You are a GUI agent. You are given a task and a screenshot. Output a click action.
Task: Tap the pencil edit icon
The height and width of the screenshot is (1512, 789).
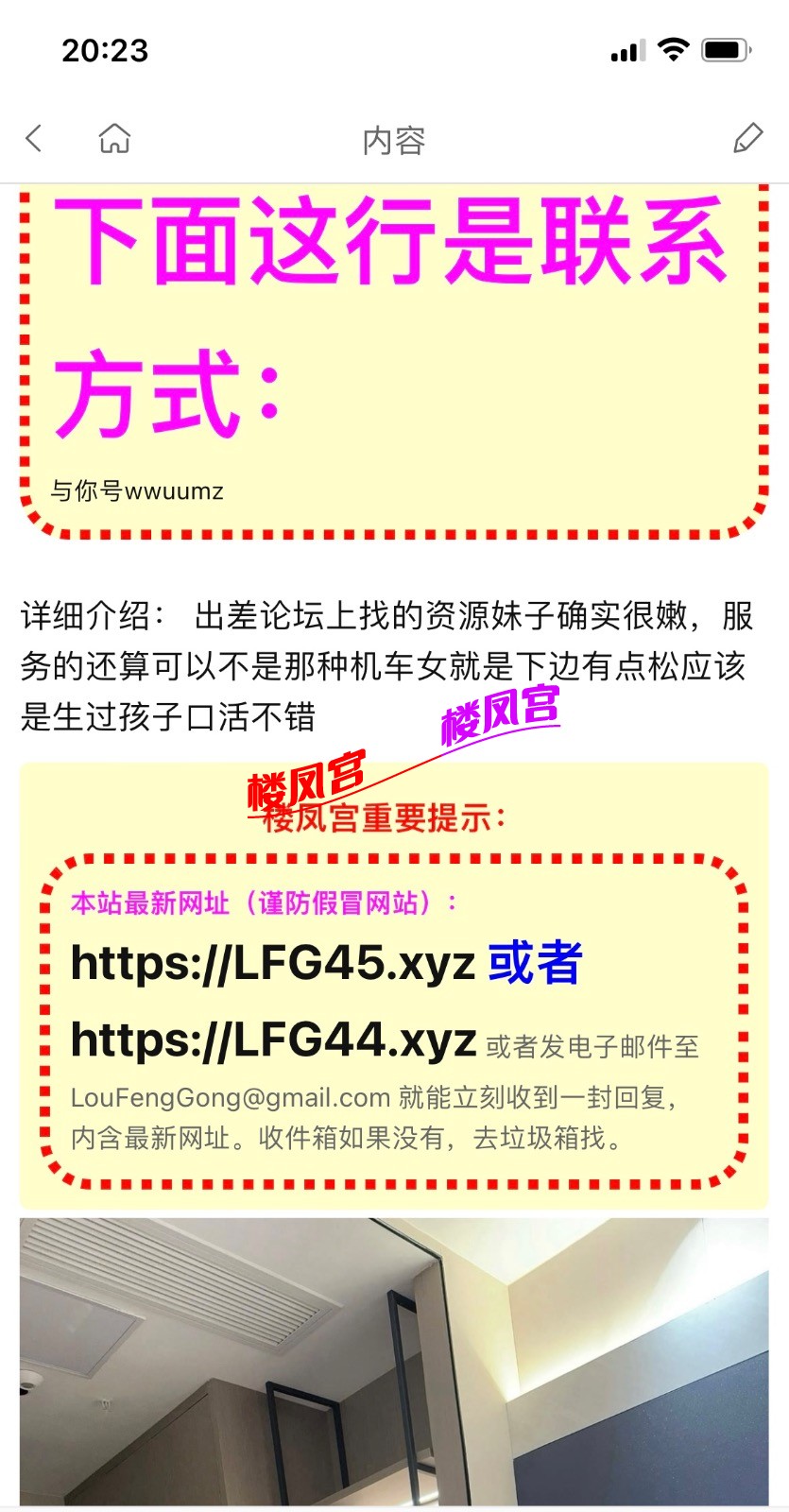[x=747, y=138]
